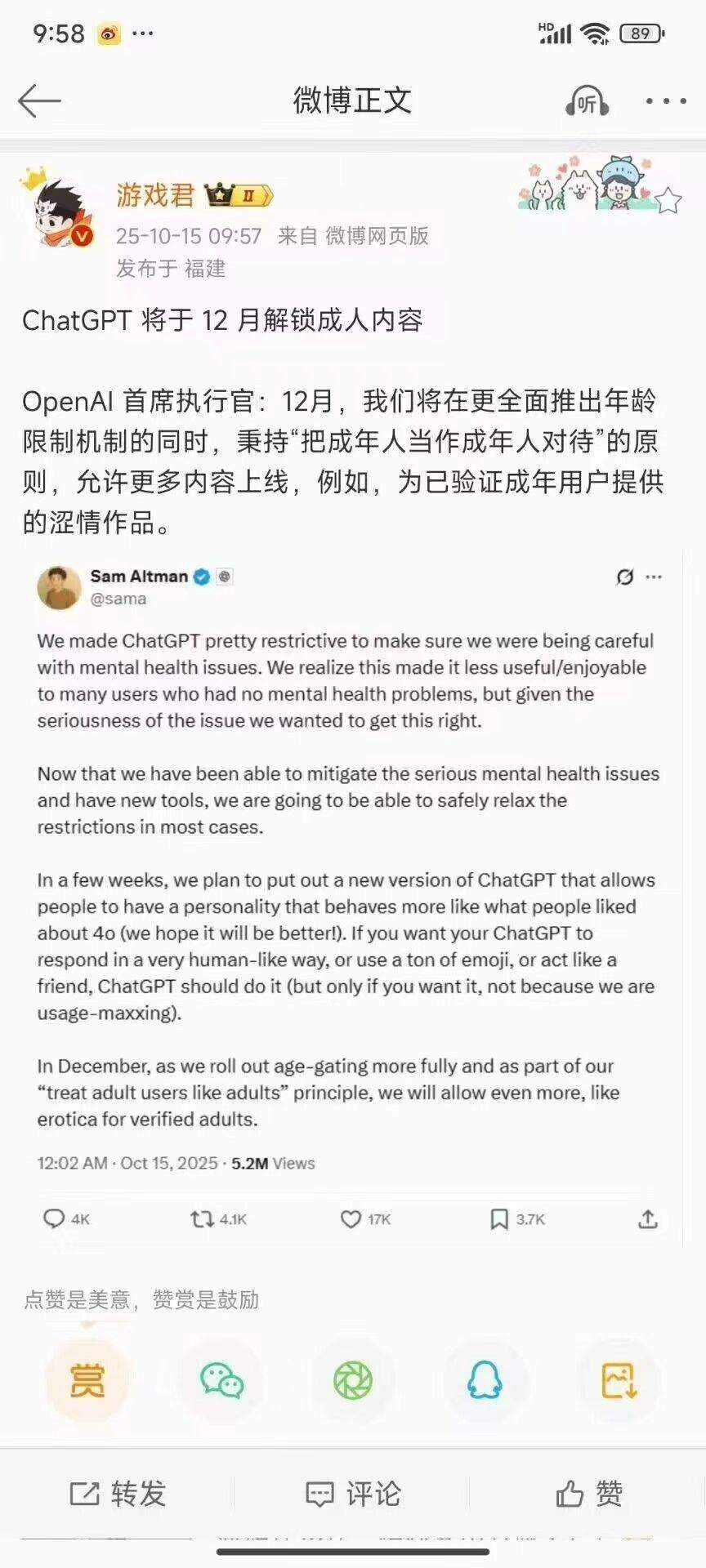706x1568 pixels.
Task: Tap the star icon beside the decorative badge
Action: coord(668,199)
